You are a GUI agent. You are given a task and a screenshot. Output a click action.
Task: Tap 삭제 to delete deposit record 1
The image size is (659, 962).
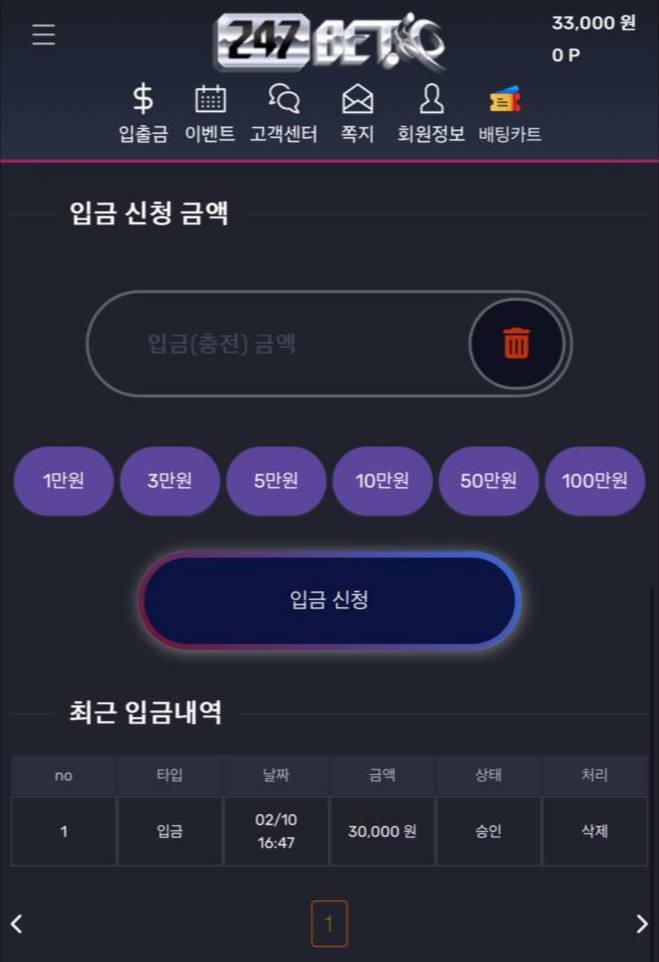tap(594, 831)
